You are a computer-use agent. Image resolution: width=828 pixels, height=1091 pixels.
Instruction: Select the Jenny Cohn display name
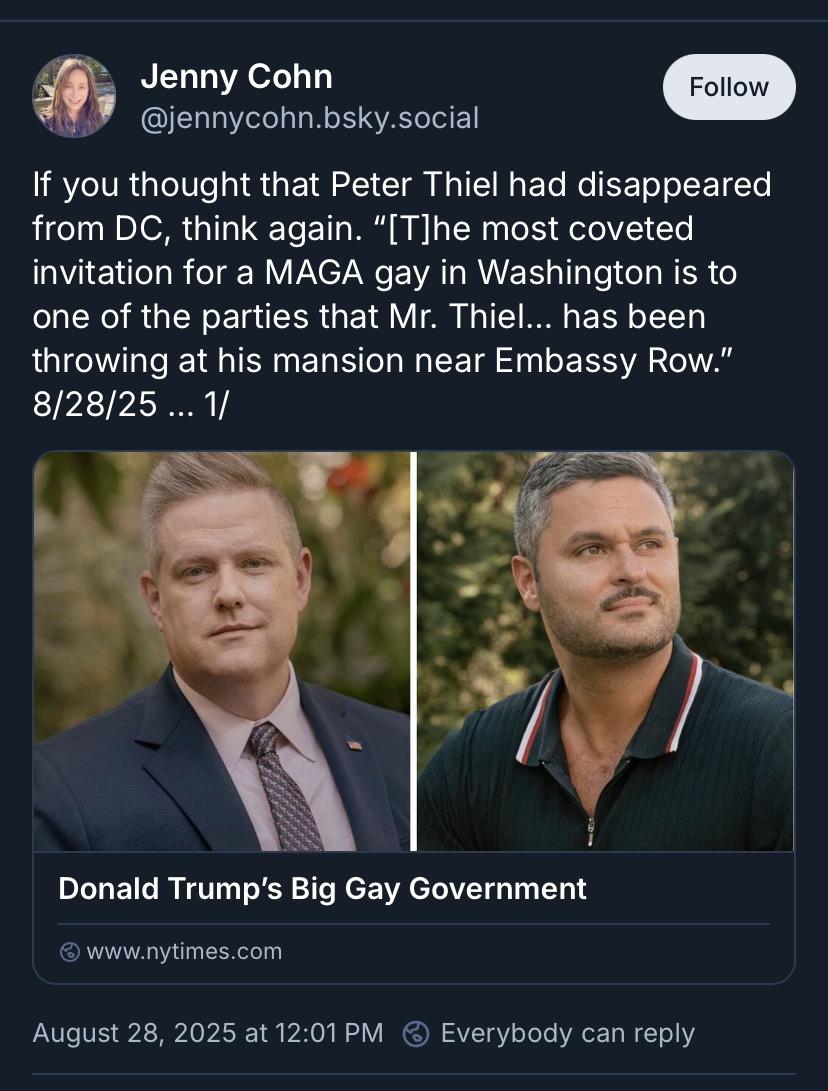coord(238,76)
